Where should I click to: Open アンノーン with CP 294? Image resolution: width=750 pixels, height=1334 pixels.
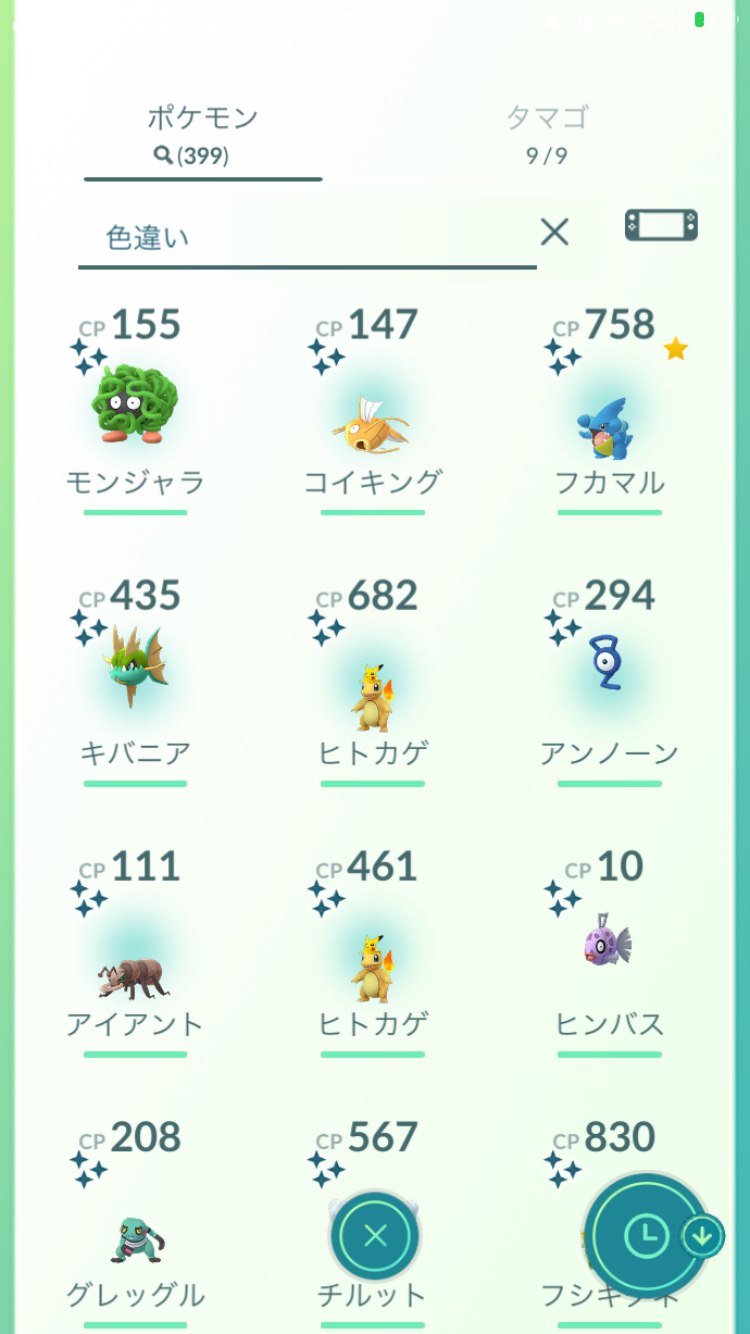[x=609, y=680]
